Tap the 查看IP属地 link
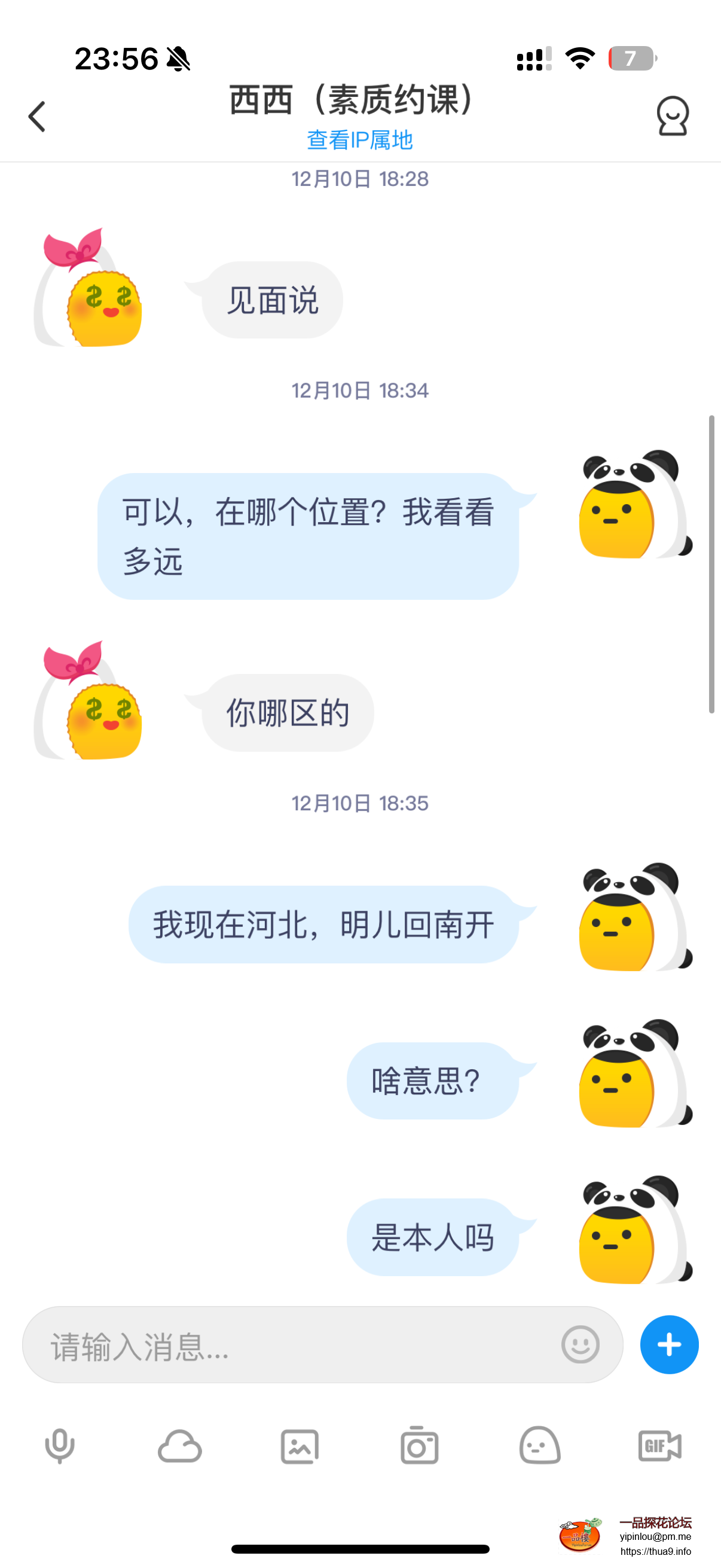This screenshot has width=721, height=1568. point(359,140)
